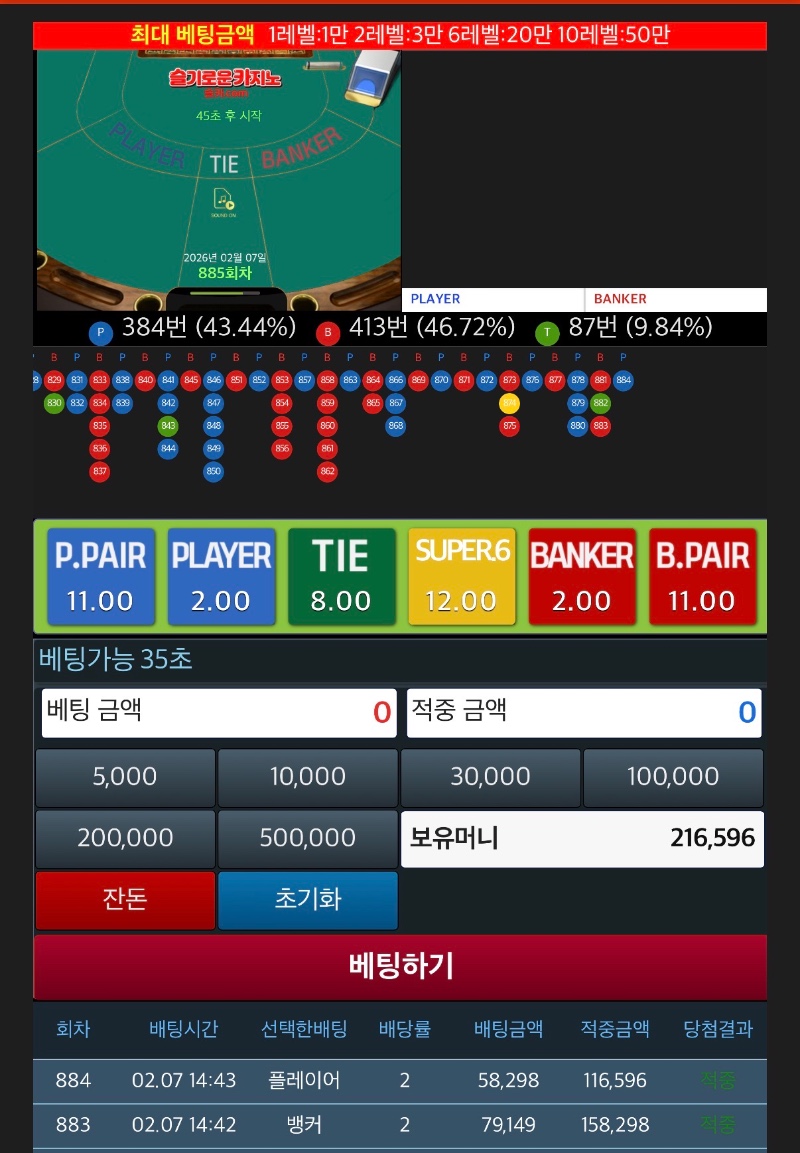Screen dimensions: 800x1153
Task: Choose the BANKER 2.00 bet
Action: coord(582,576)
